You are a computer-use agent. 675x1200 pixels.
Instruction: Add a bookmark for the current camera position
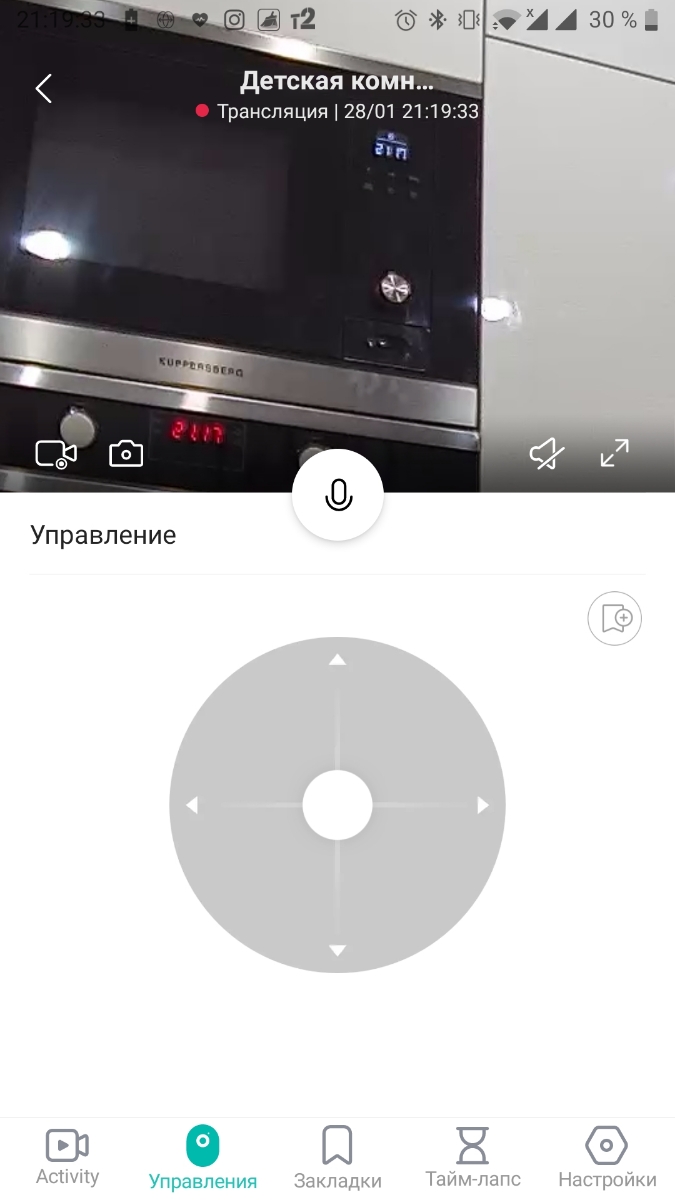coord(614,619)
